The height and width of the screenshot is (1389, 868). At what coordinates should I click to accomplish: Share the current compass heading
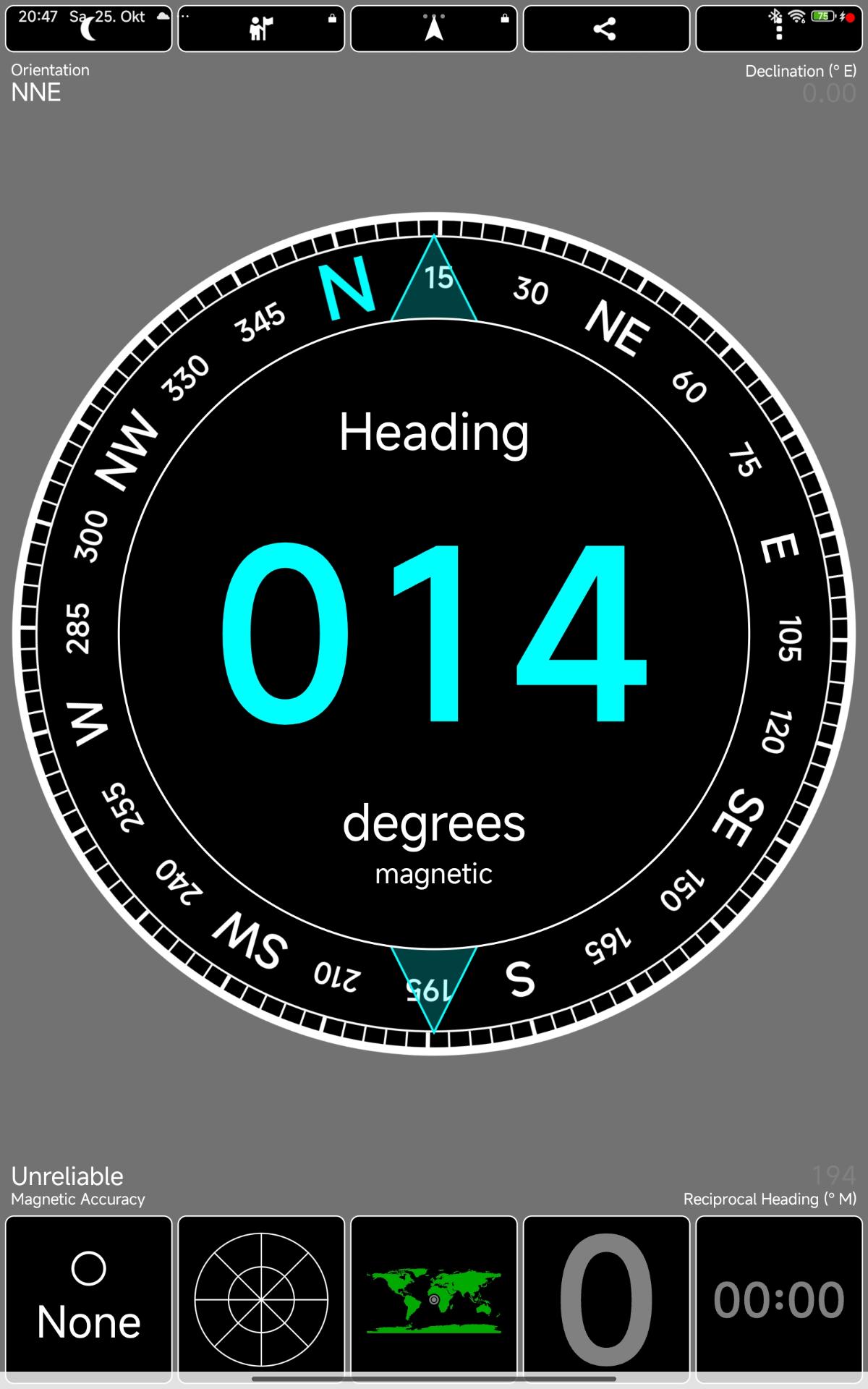(x=605, y=29)
